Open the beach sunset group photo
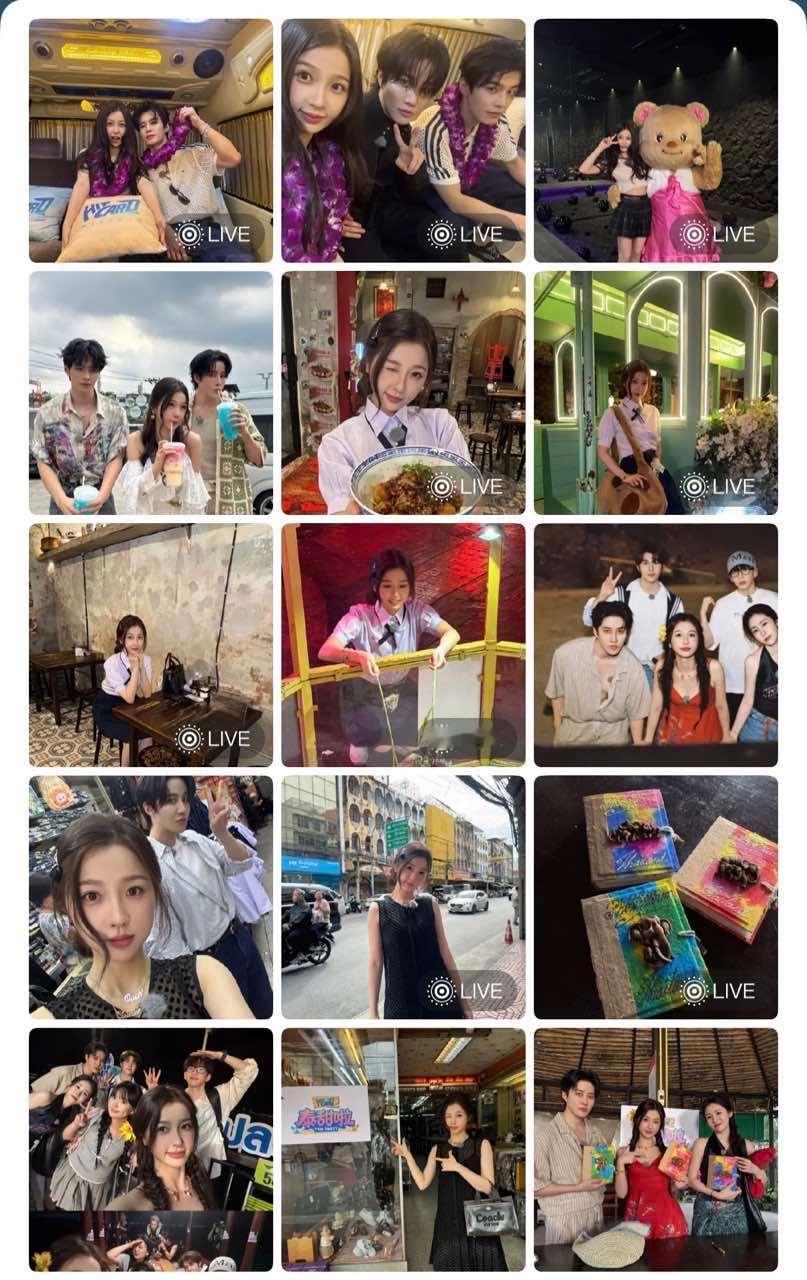This screenshot has width=807, height=1280. (x=655, y=645)
